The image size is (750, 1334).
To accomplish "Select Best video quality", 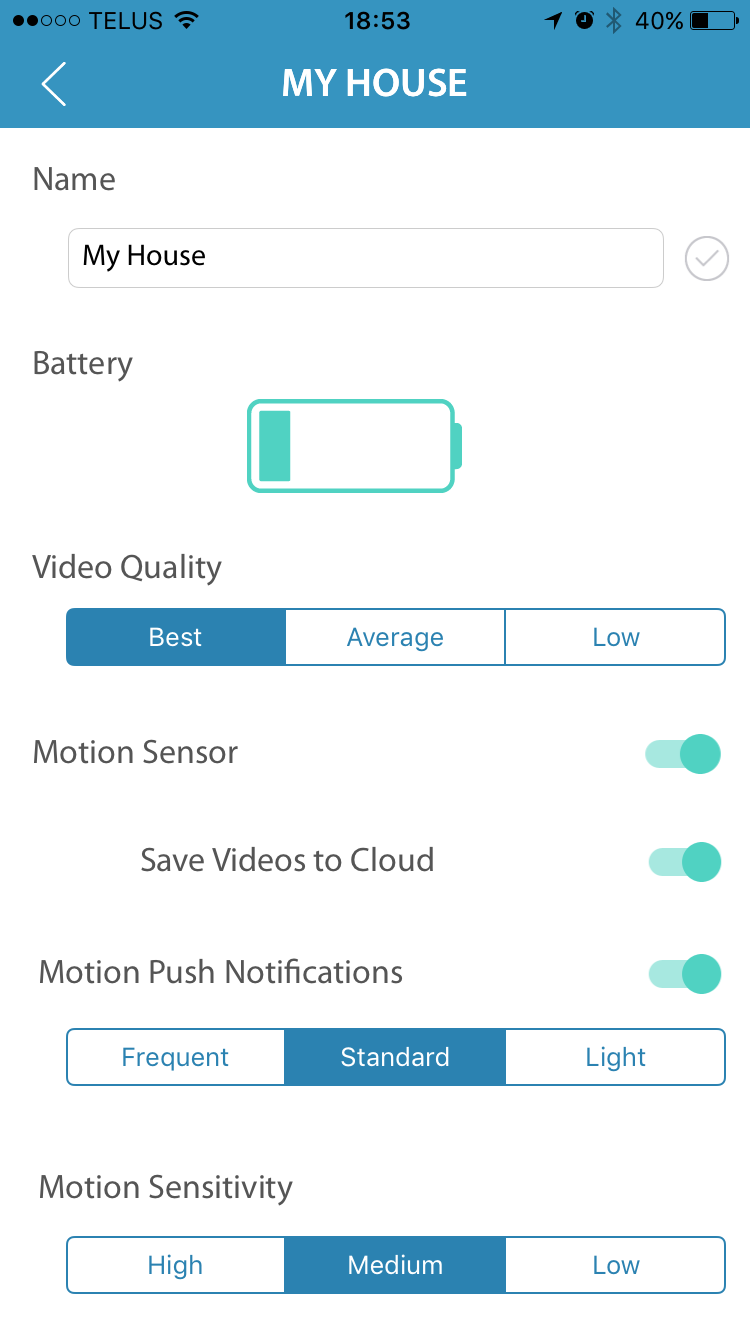I will [x=176, y=637].
